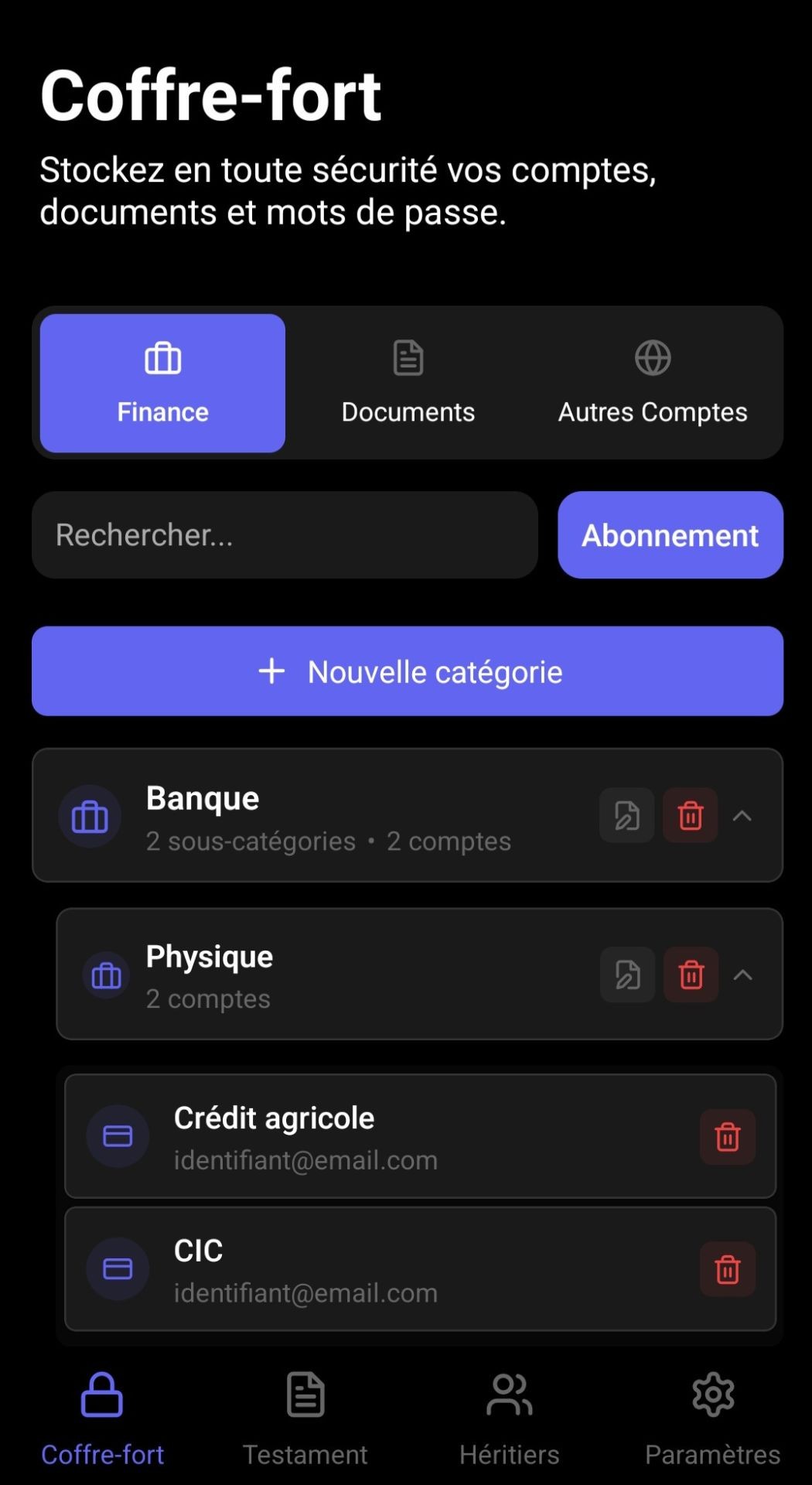
Task: Switch to the Documents tab
Action: (408, 383)
